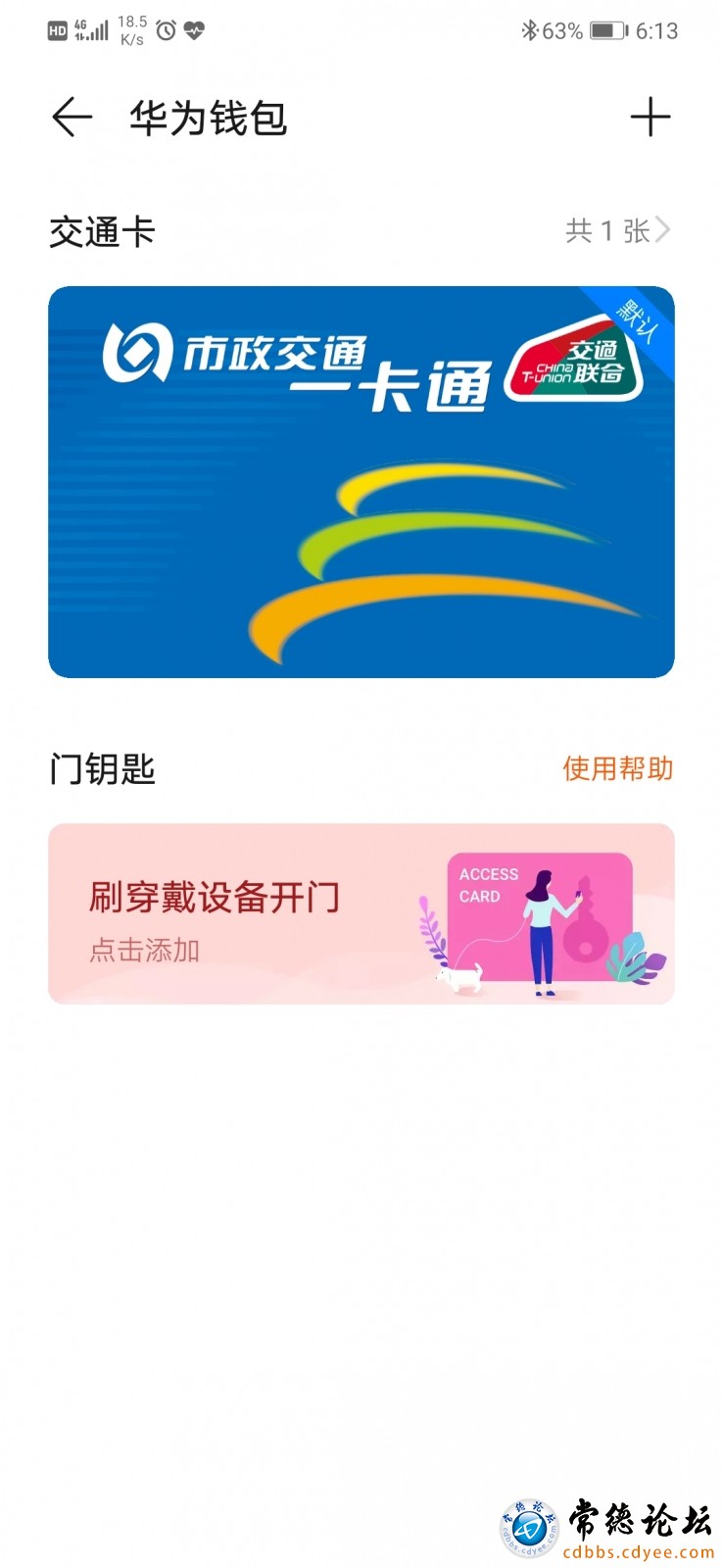Screen dimensions: 723x1568
Task: Add a door key via 刷穿戴设备开门
Action: coord(361,913)
